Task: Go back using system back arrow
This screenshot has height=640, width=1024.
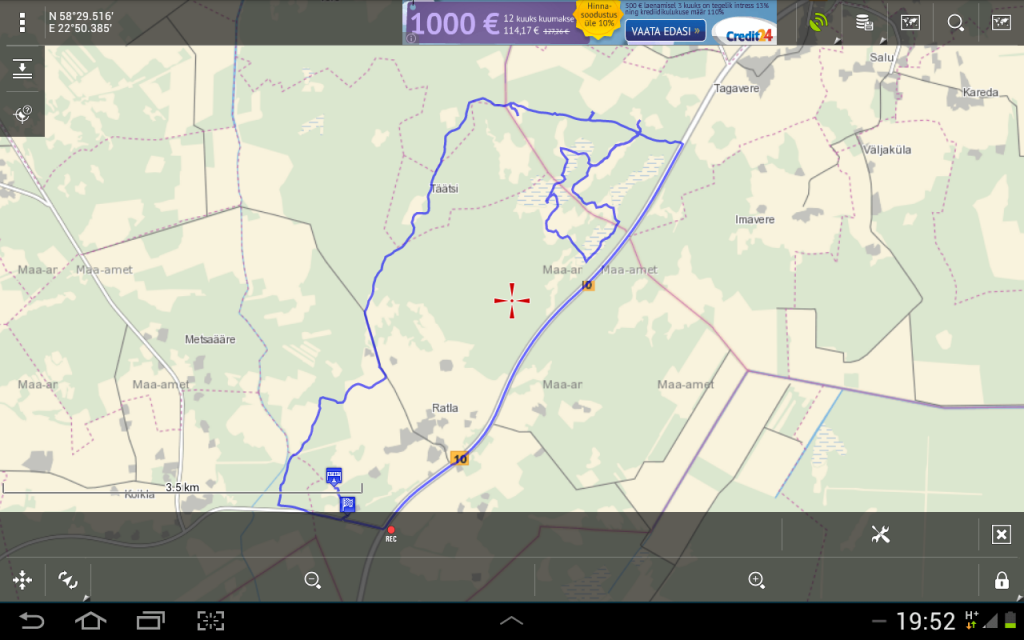Action: tap(31, 621)
